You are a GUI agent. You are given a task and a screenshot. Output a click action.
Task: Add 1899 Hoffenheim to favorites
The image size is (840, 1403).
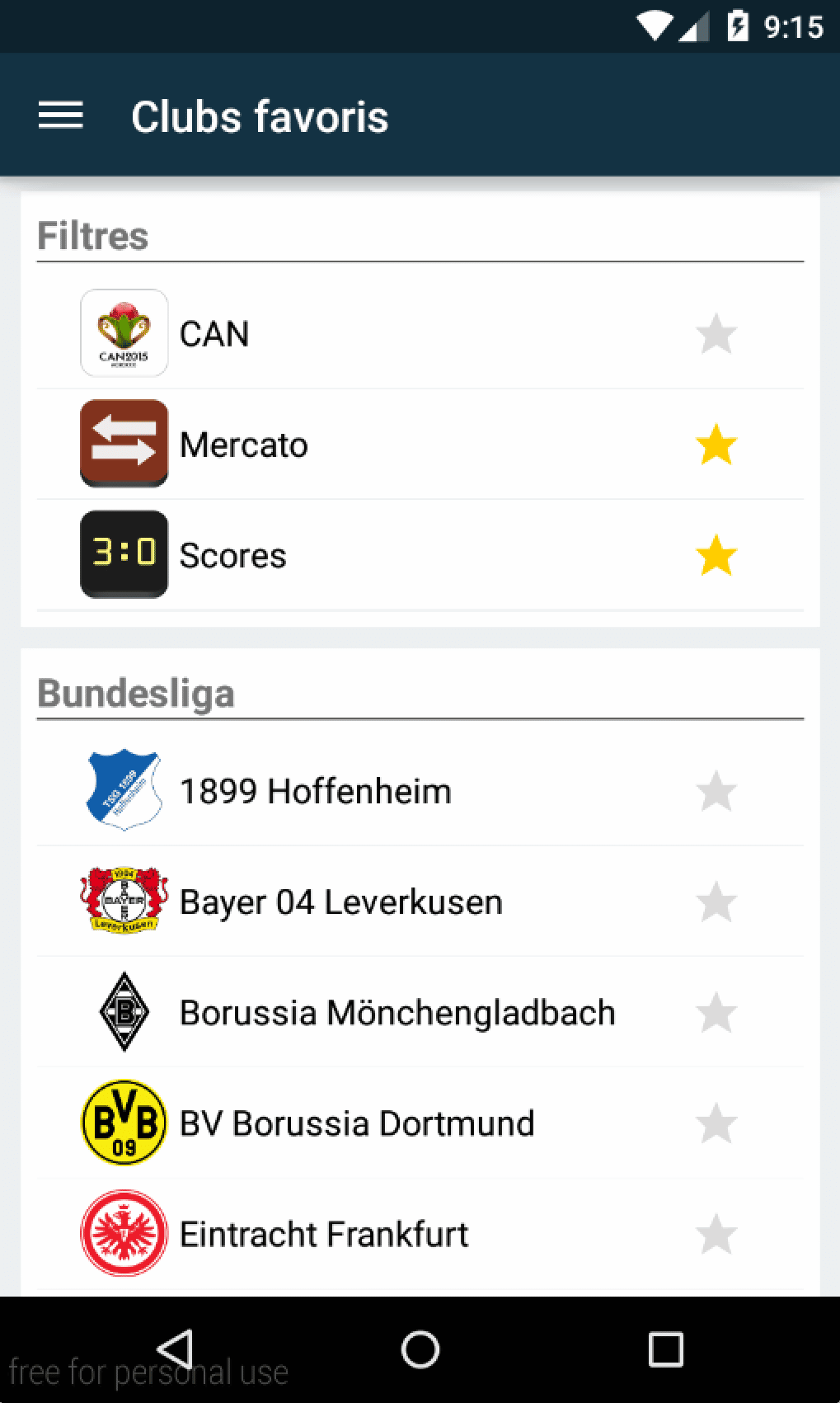[x=716, y=791]
